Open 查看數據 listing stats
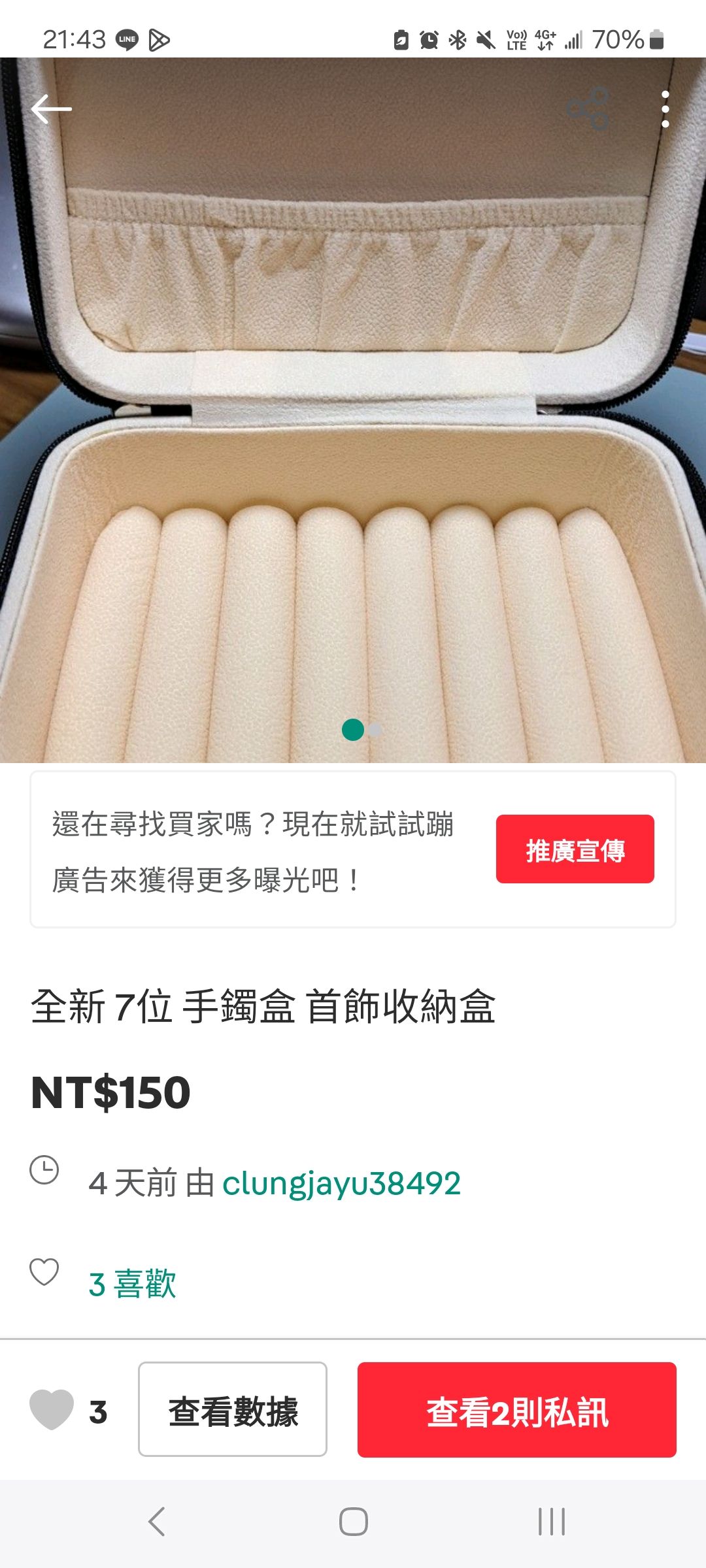The width and height of the screenshot is (706, 1568). pyautogui.click(x=233, y=1409)
